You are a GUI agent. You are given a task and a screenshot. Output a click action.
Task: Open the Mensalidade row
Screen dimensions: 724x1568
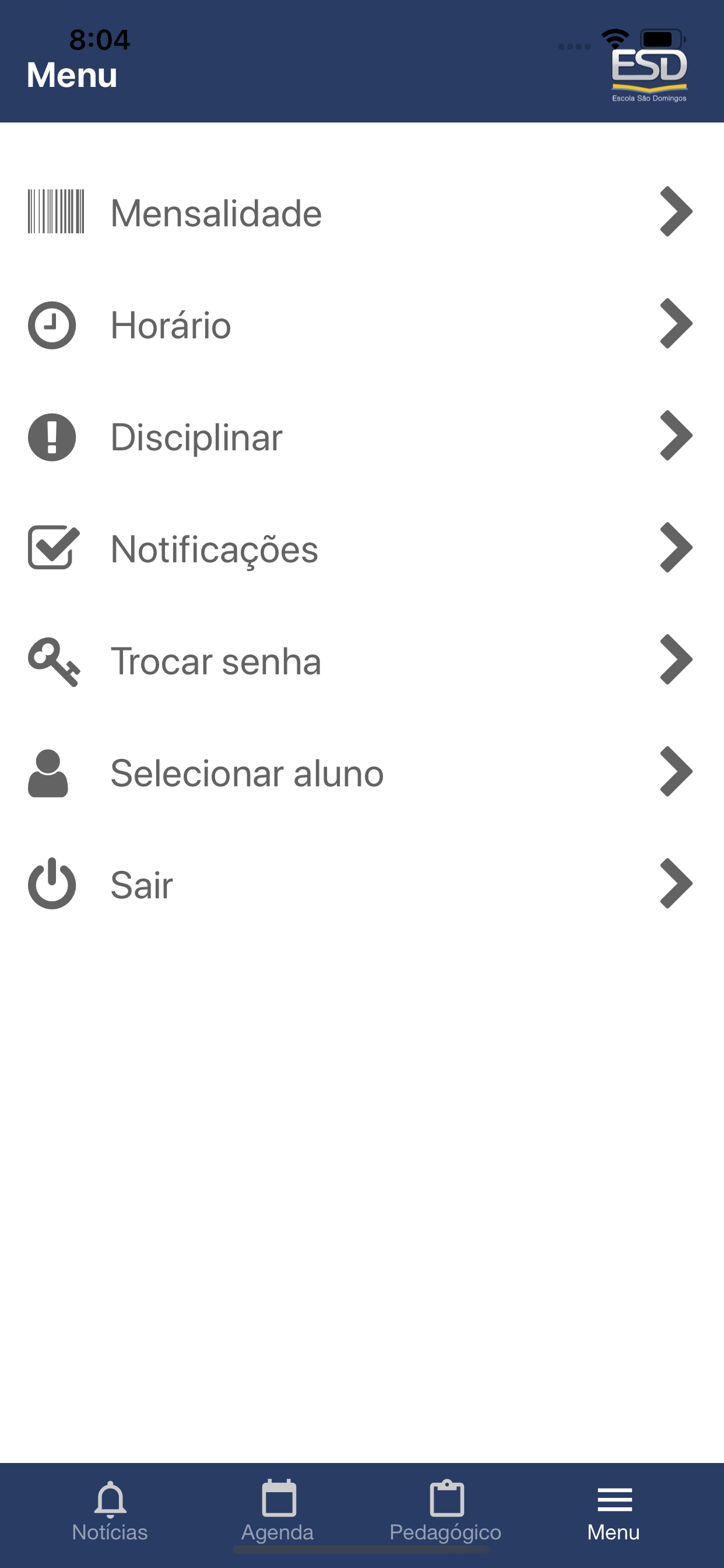coord(362,212)
